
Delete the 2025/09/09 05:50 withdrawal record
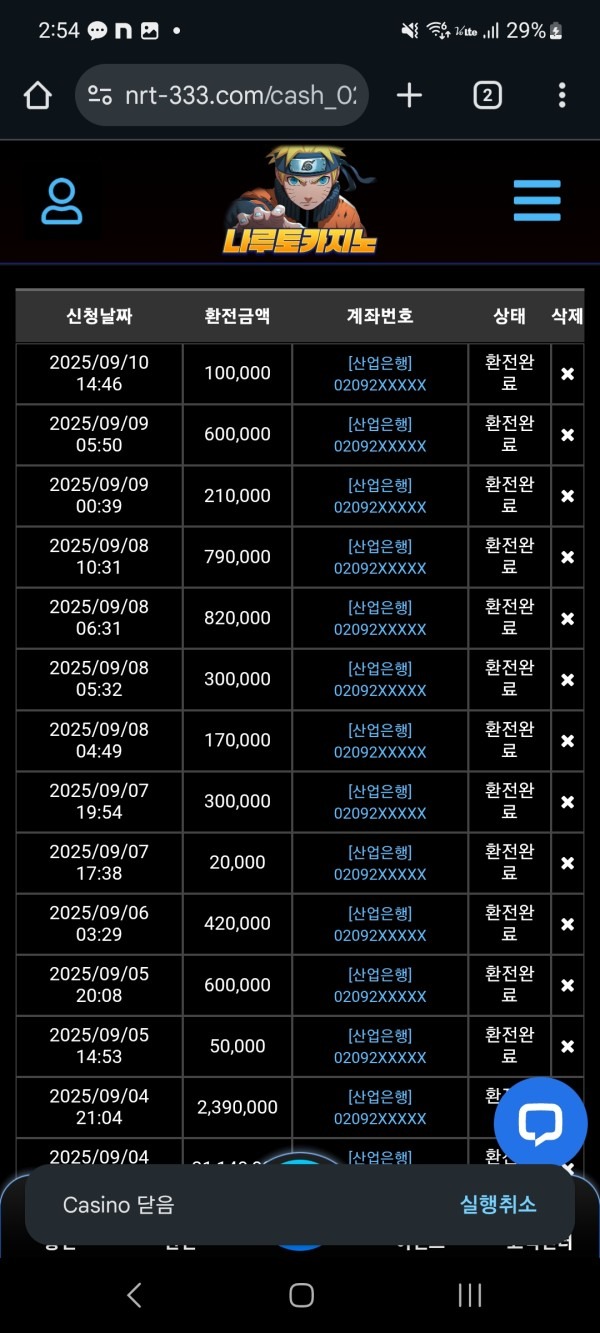(567, 435)
